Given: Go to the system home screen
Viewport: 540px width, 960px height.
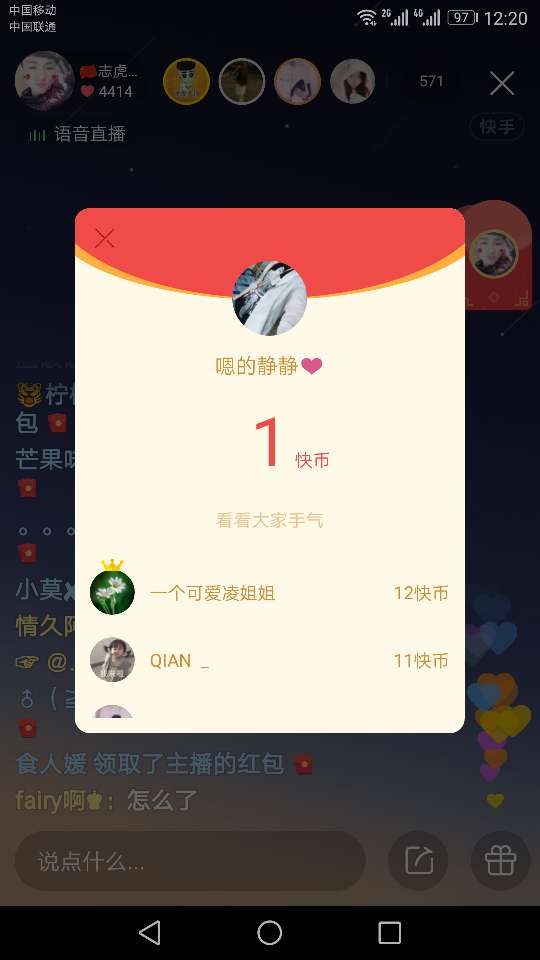Looking at the screenshot, I should [x=269, y=933].
